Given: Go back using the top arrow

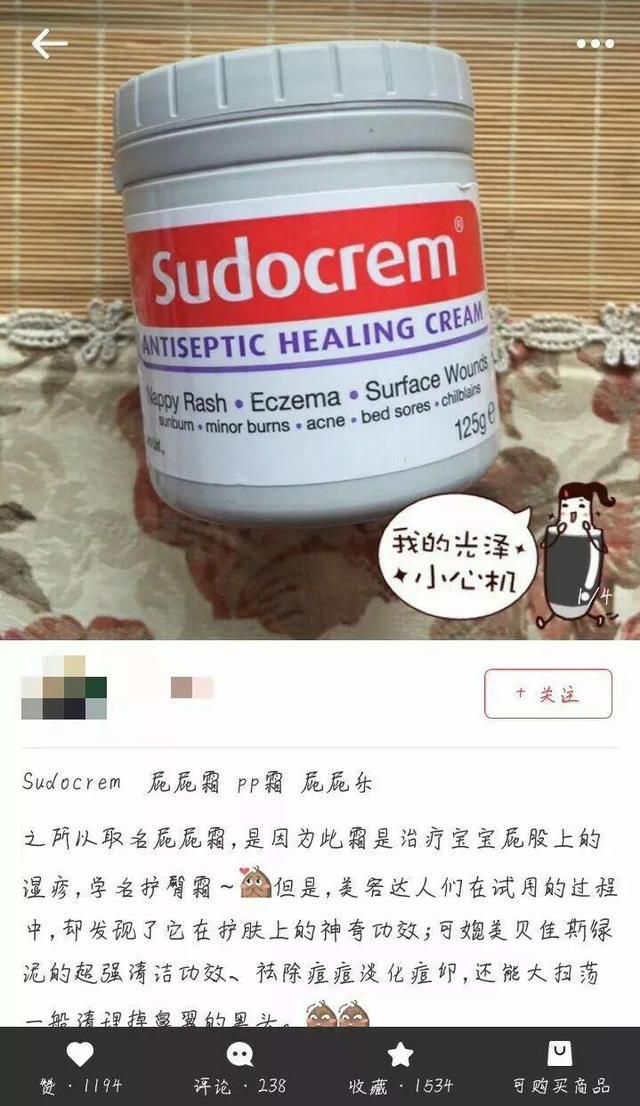Looking at the screenshot, I should pyautogui.click(x=49, y=44).
